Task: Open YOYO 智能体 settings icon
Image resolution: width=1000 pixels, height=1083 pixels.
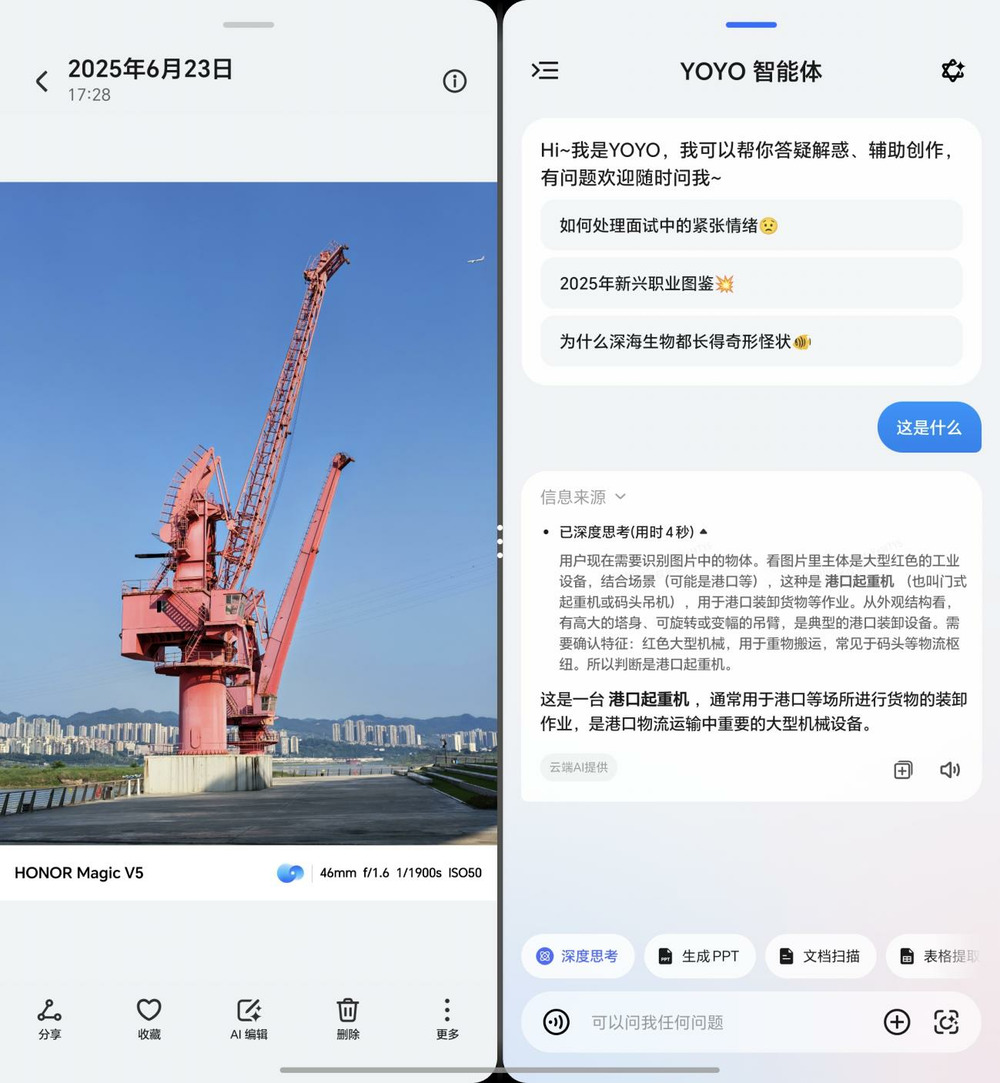Action: pyautogui.click(x=952, y=71)
